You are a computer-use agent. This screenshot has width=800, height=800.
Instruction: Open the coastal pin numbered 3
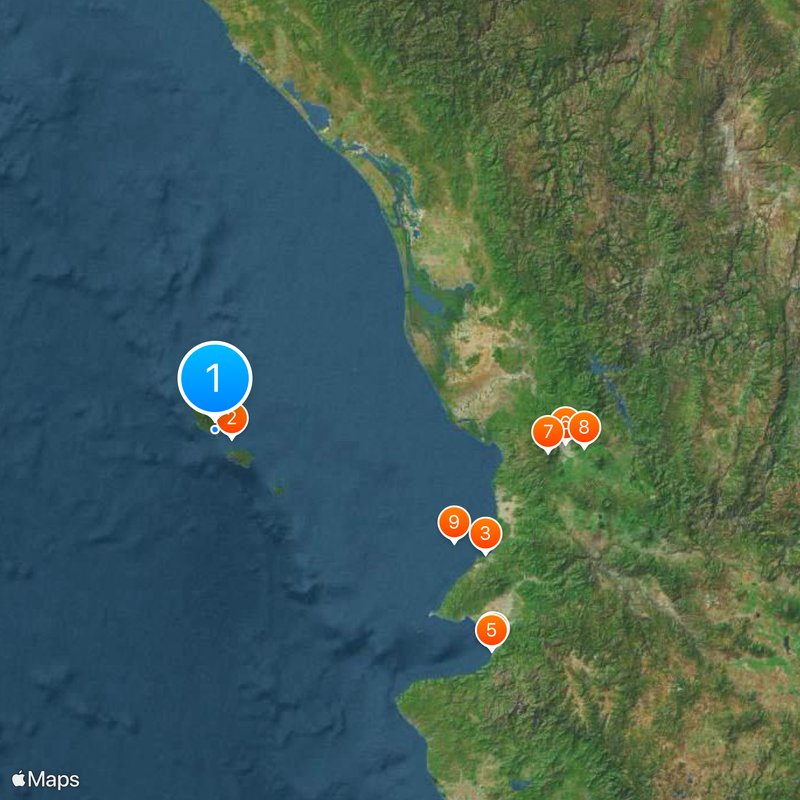point(485,532)
